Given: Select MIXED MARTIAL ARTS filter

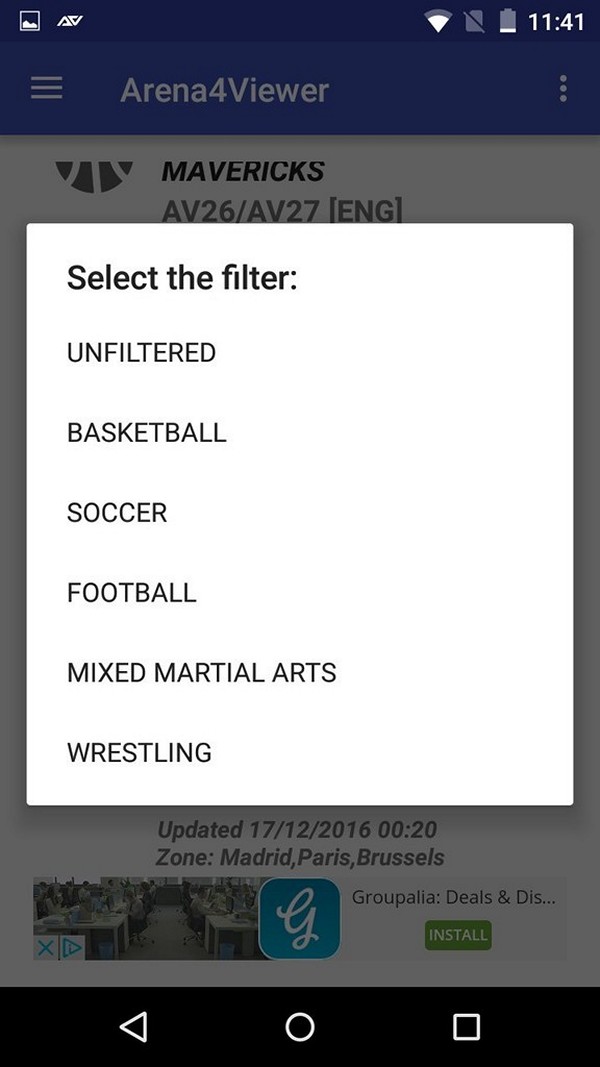Looking at the screenshot, I should [299, 672].
